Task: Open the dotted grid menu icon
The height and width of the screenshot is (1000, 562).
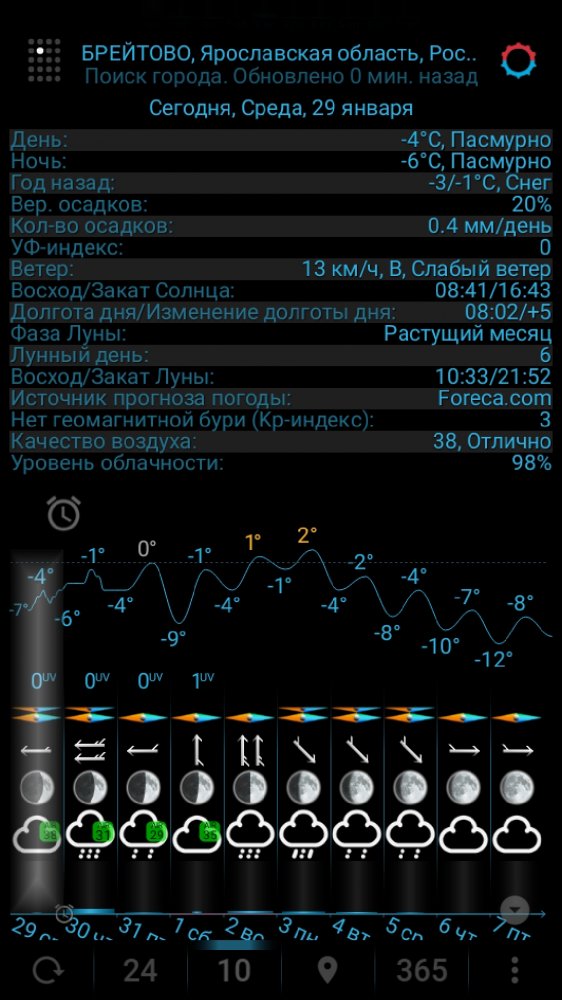Action: pos(44,61)
